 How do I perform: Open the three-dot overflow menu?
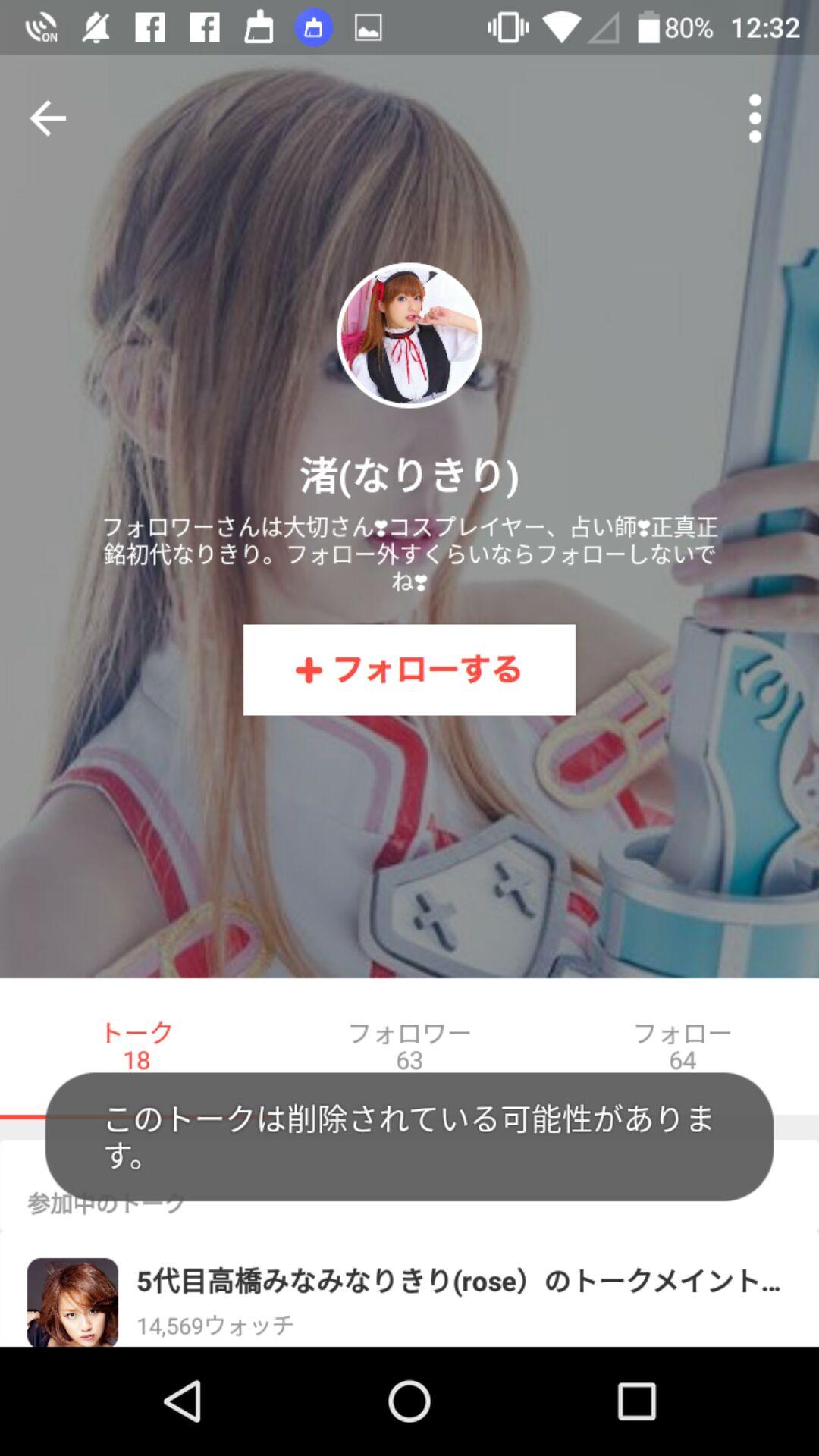click(754, 118)
